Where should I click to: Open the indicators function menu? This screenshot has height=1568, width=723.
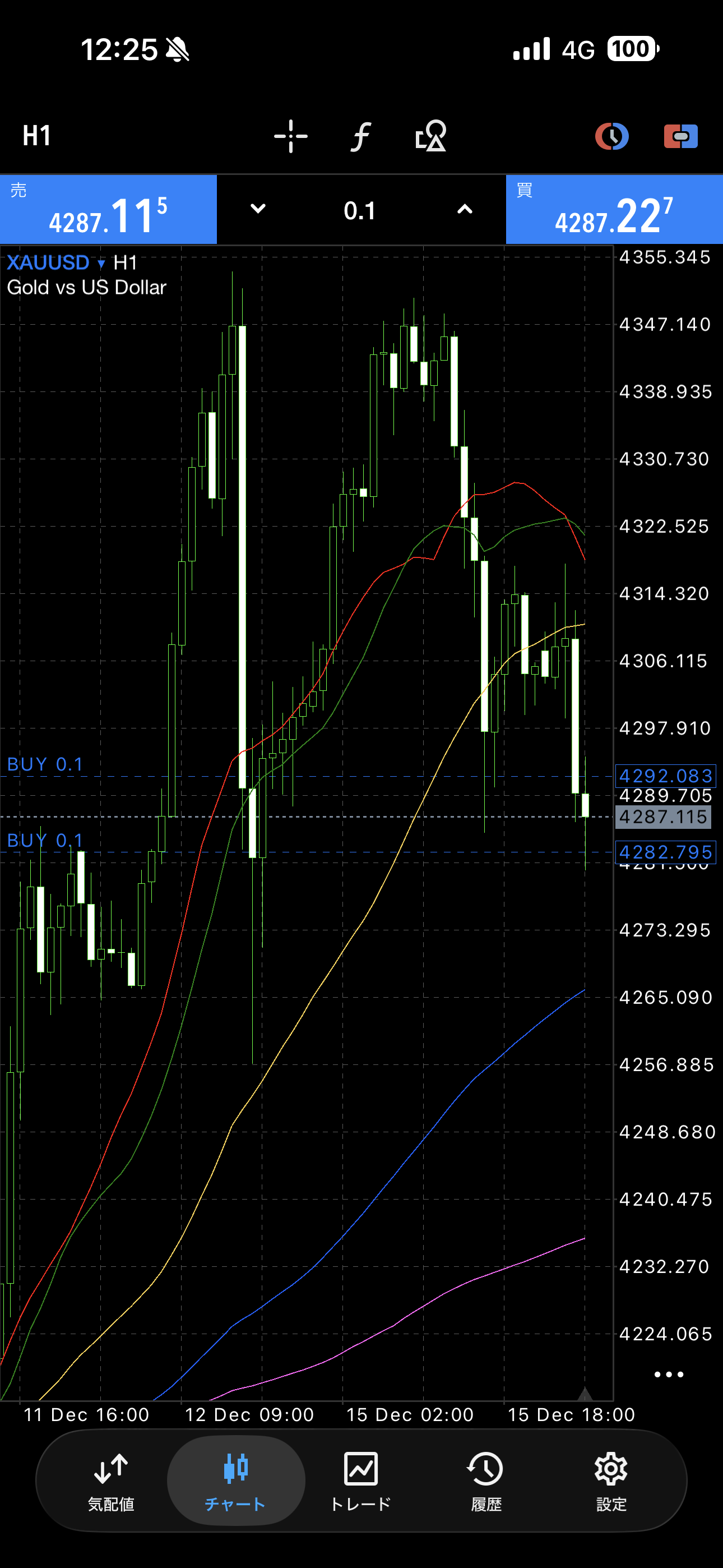(x=361, y=136)
